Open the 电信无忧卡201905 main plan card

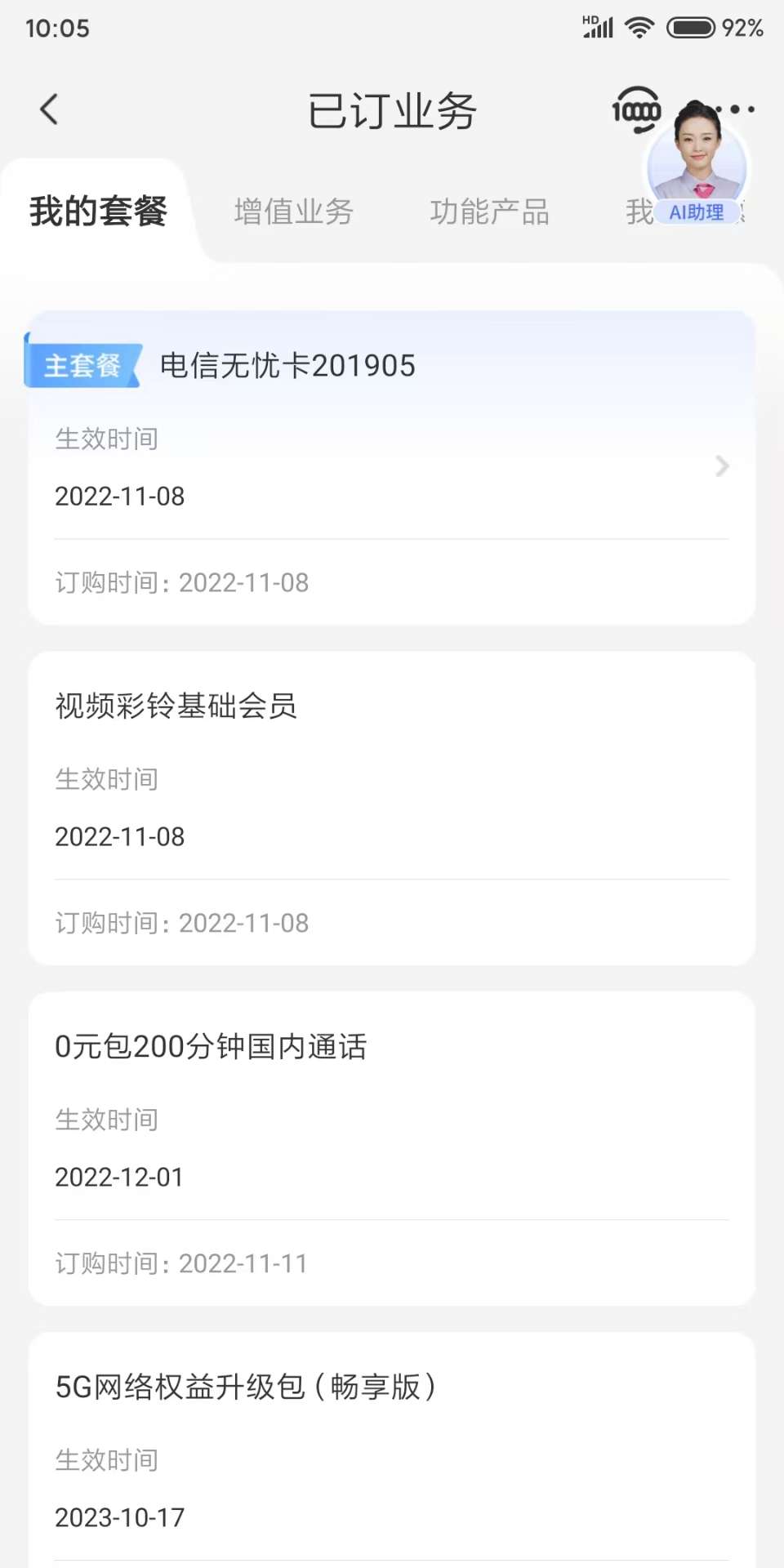pyautogui.click(x=392, y=467)
